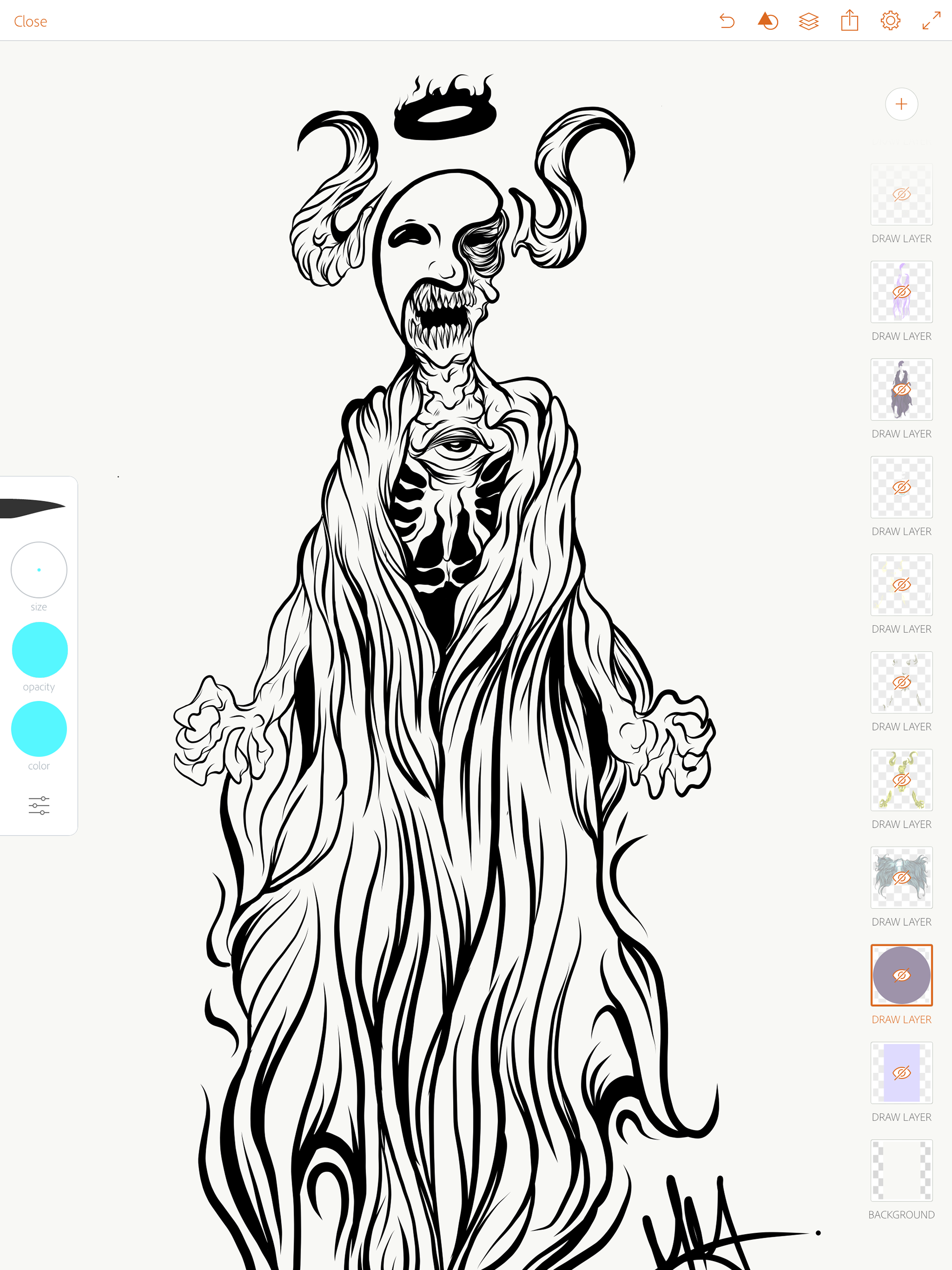Select the brush tip preview
The width and height of the screenshot is (952, 1270).
[x=33, y=507]
